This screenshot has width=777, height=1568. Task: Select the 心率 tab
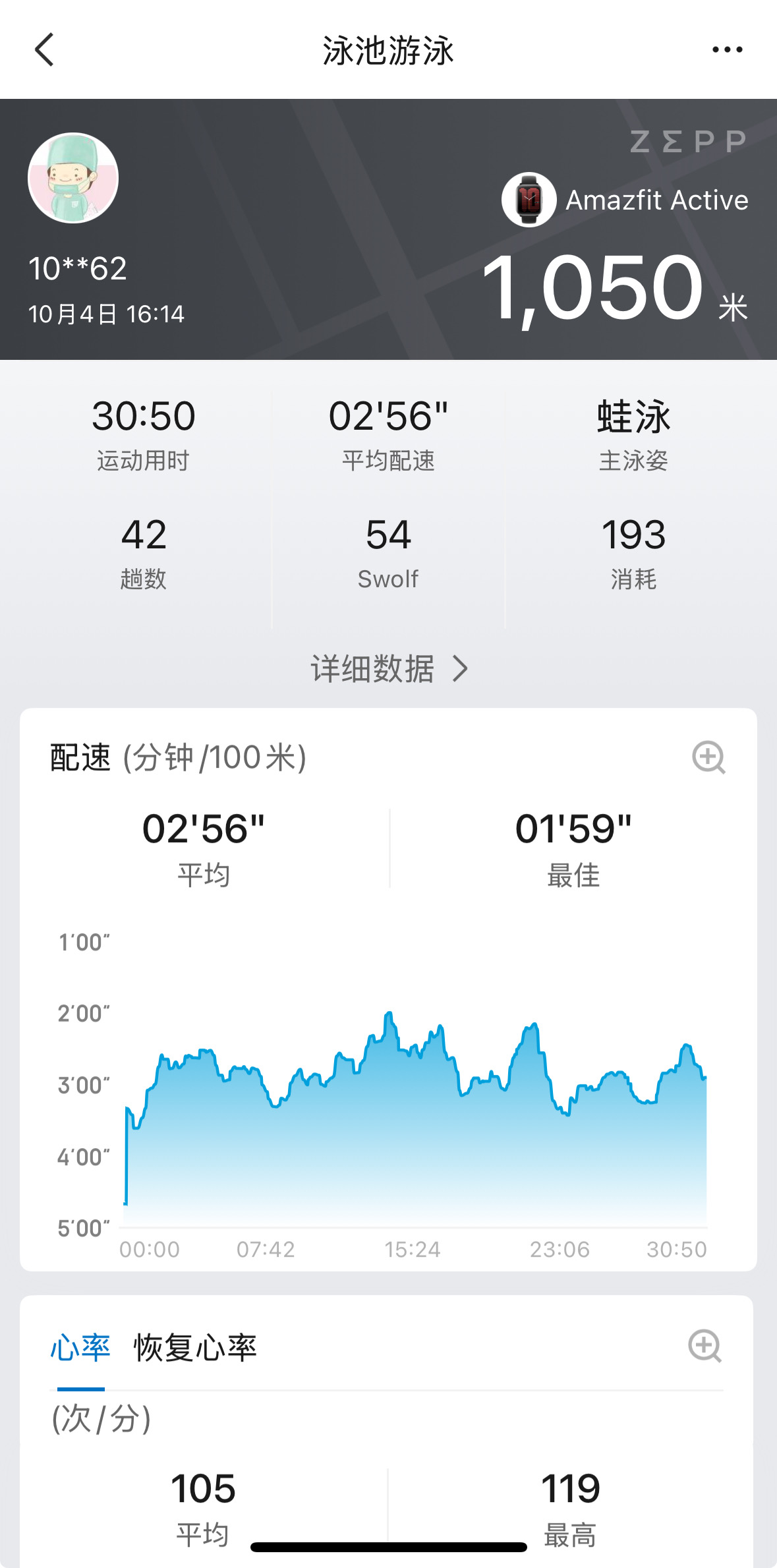pyautogui.click(x=80, y=1348)
